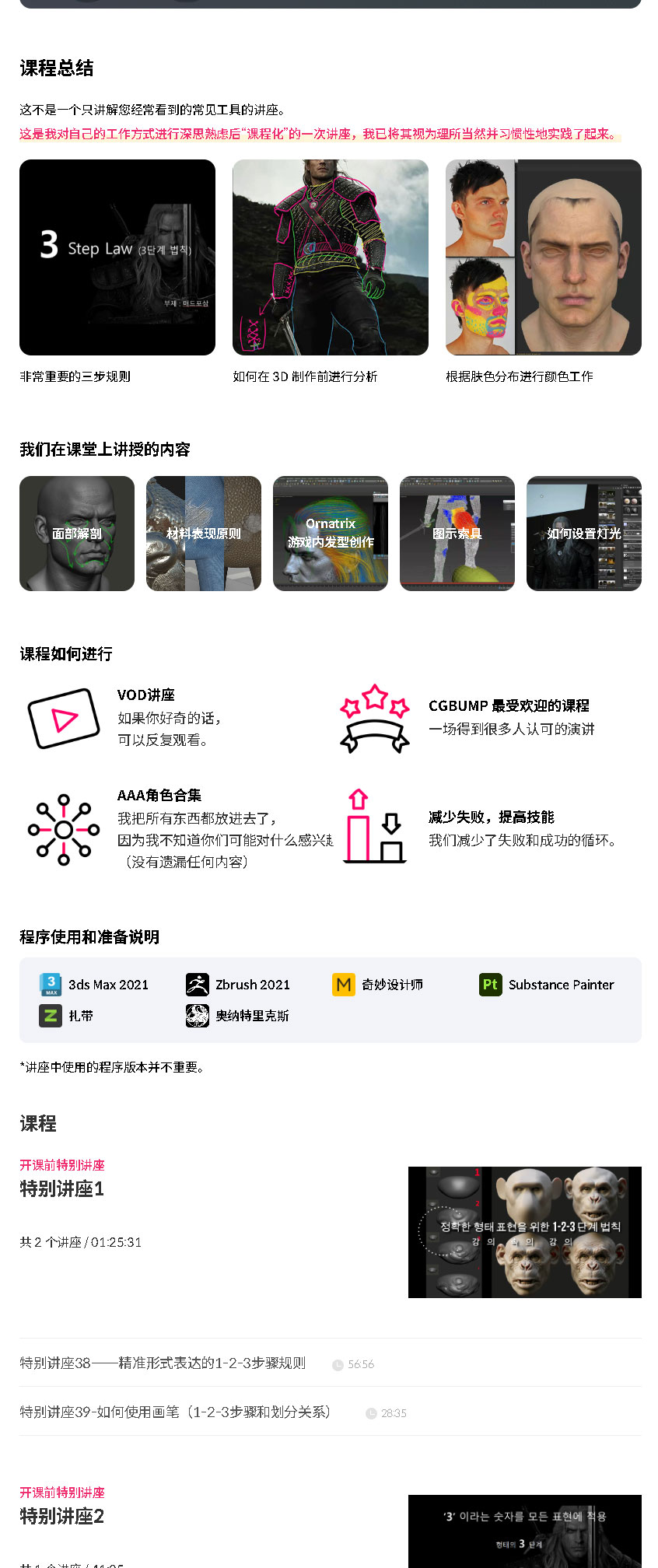Screen dimensions: 658x1568
Task: Open the 如何设置灯光 topic tile
Action: pos(583,534)
